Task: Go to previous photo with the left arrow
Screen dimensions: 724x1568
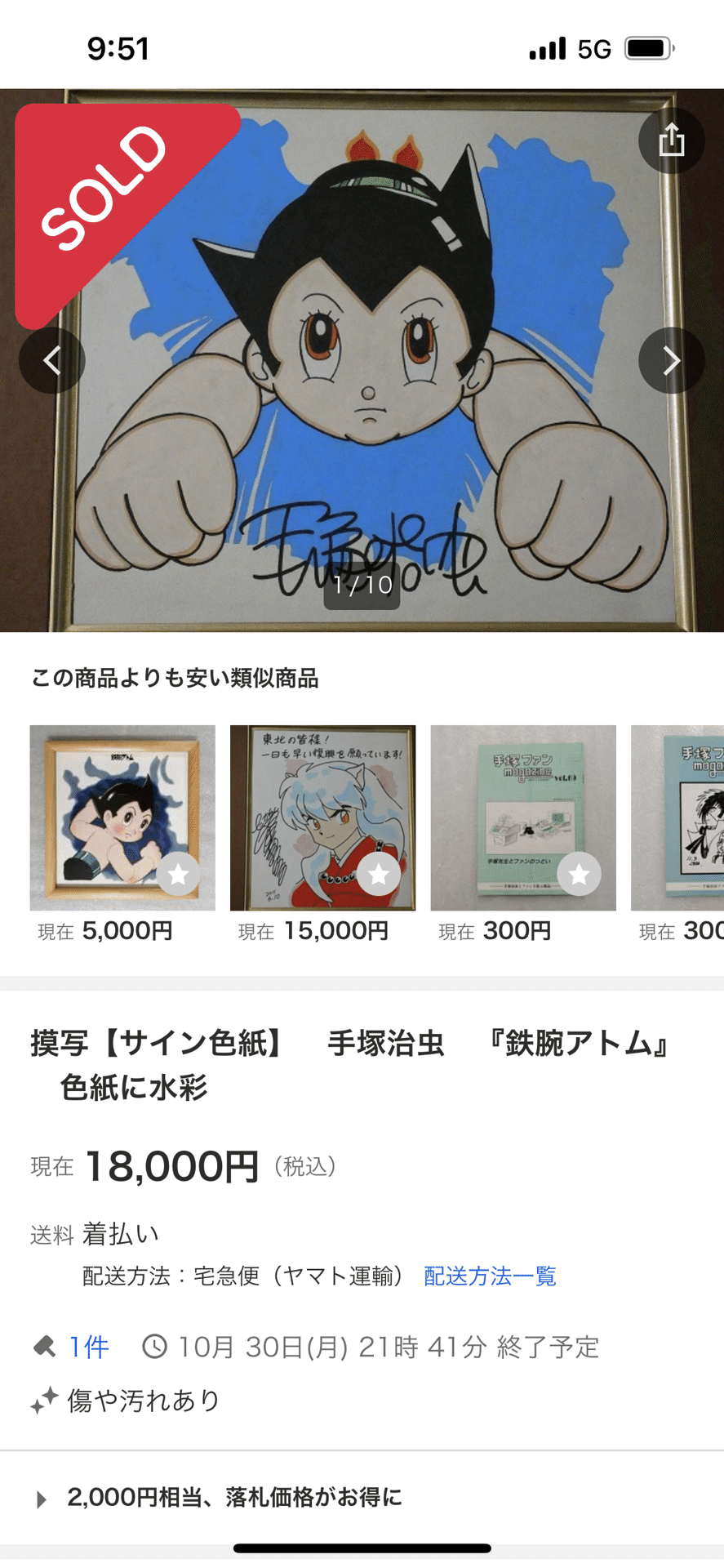Action: 52,360
